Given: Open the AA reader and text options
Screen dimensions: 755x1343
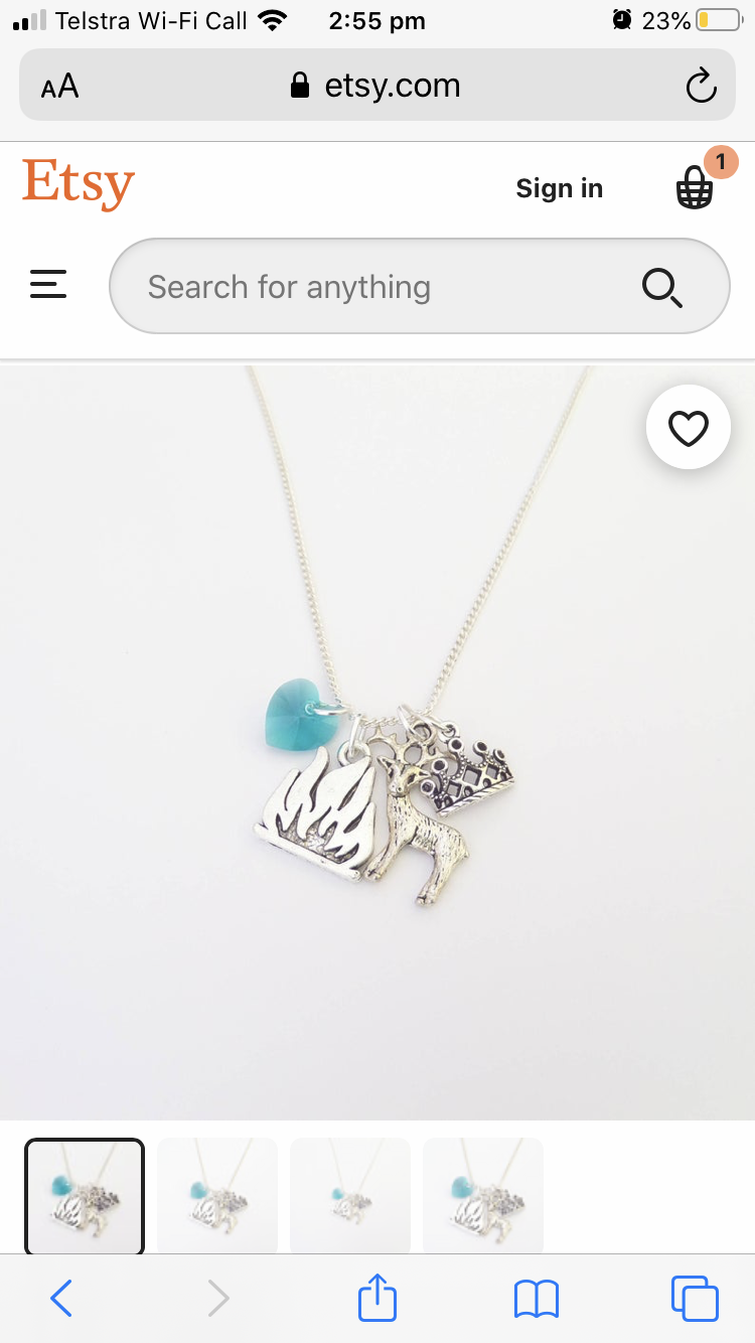Looking at the screenshot, I should click(x=60, y=86).
